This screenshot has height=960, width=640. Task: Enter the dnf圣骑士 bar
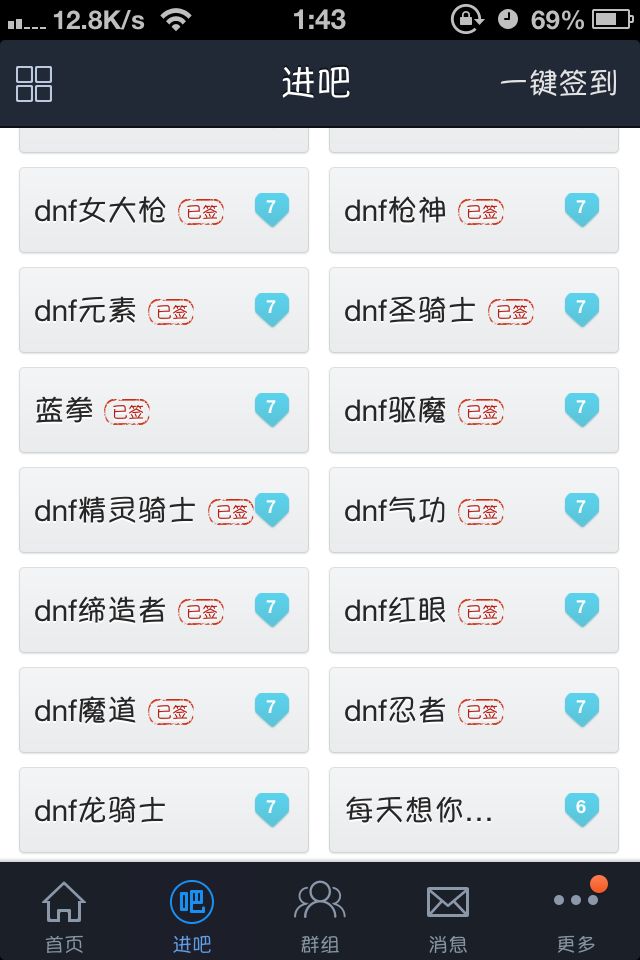point(473,310)
